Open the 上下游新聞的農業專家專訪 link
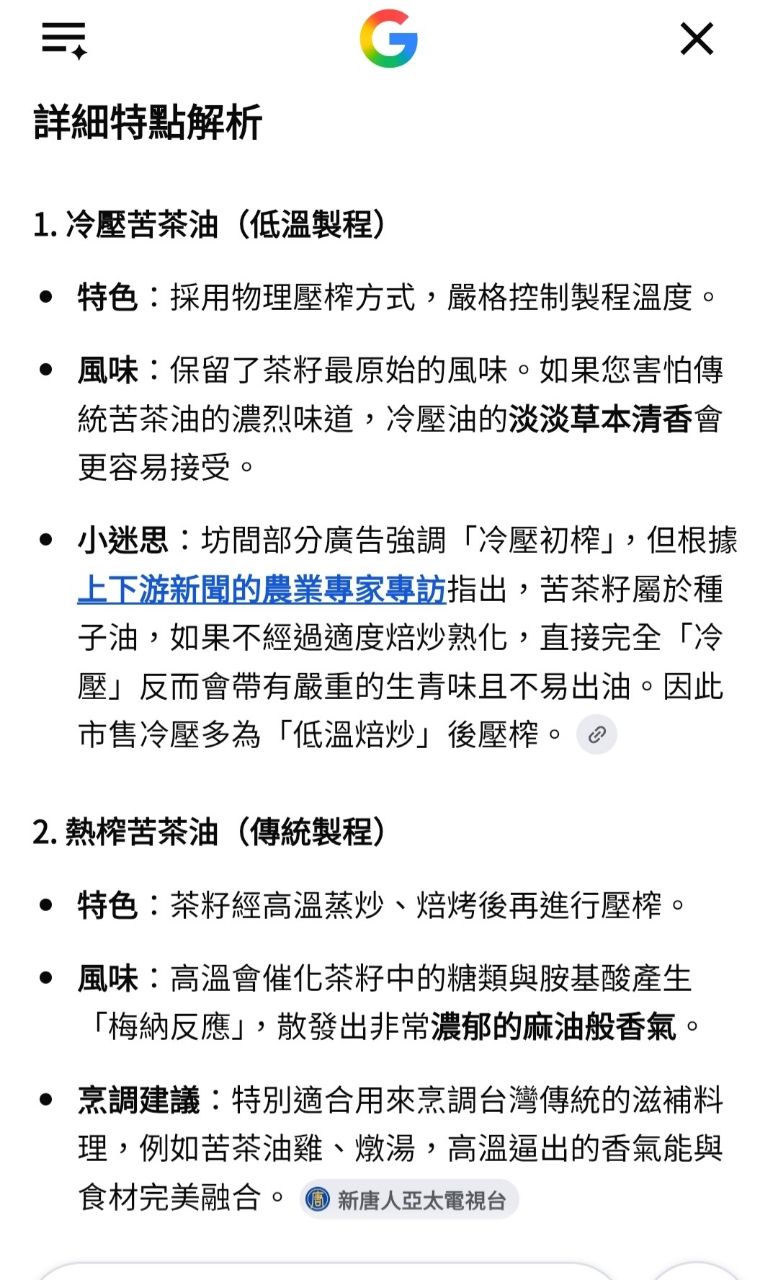 [262, 589]
